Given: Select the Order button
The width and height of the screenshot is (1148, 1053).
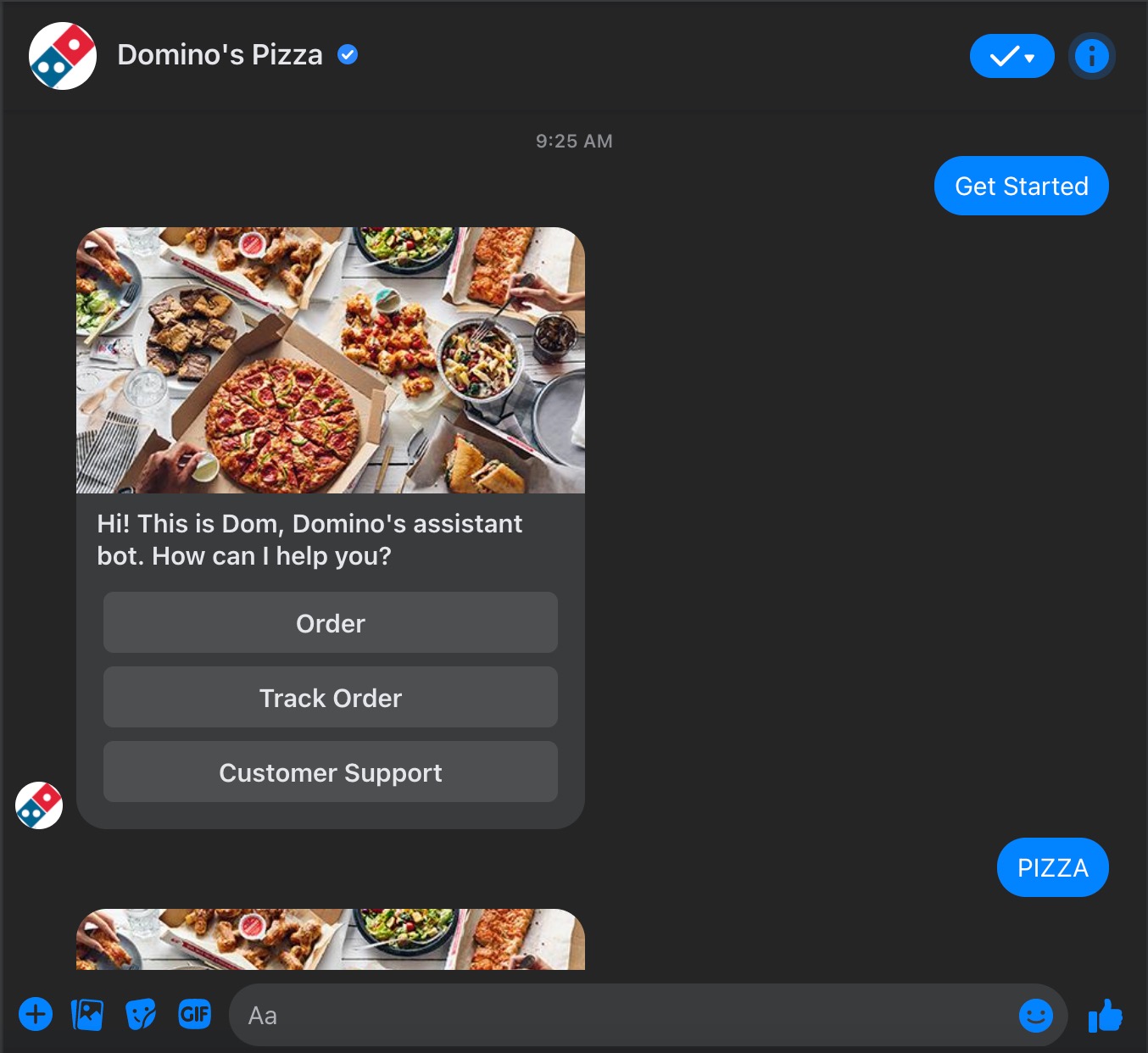Looking at the screenshot, I should click(x=330, y=622).
